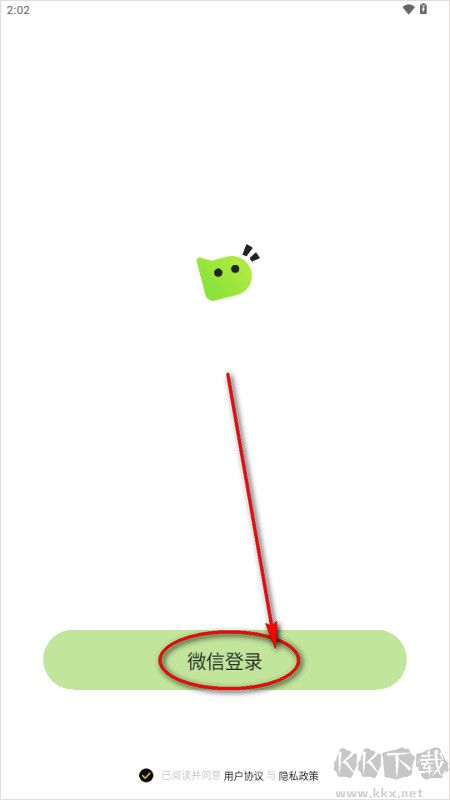The image size is (450, 800).
Task: Open the 隐私政策 link
Action: 298,777
